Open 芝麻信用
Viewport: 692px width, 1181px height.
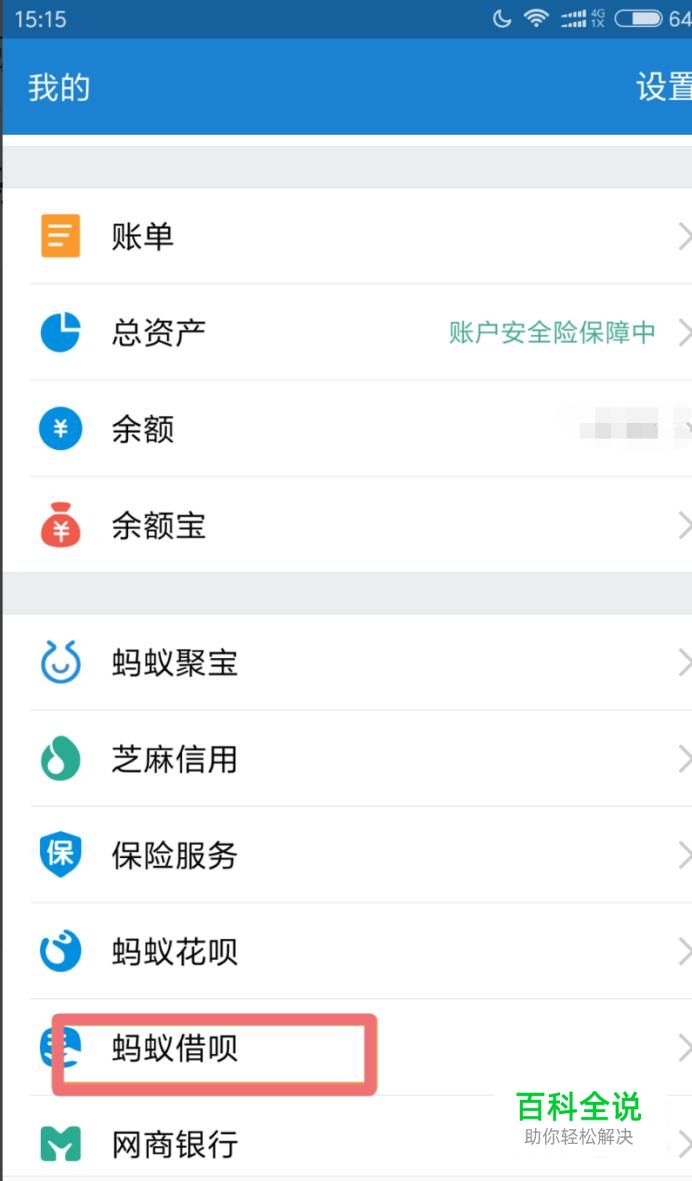345,759
